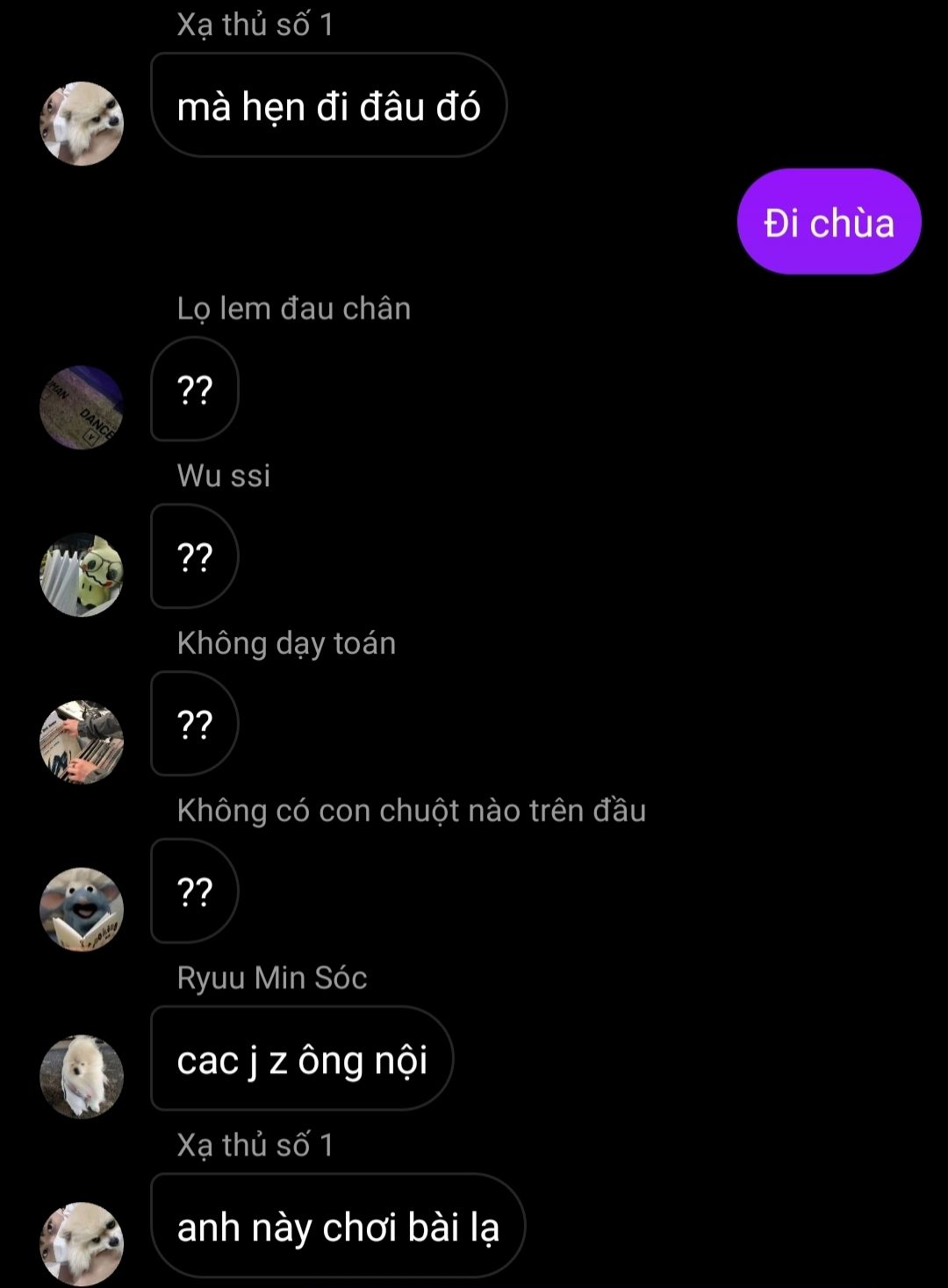Open the mouse avatar of Không có con chuột nào trên đầu
948x1288 pixels.
pyautogui.click(x=82, y=909)
